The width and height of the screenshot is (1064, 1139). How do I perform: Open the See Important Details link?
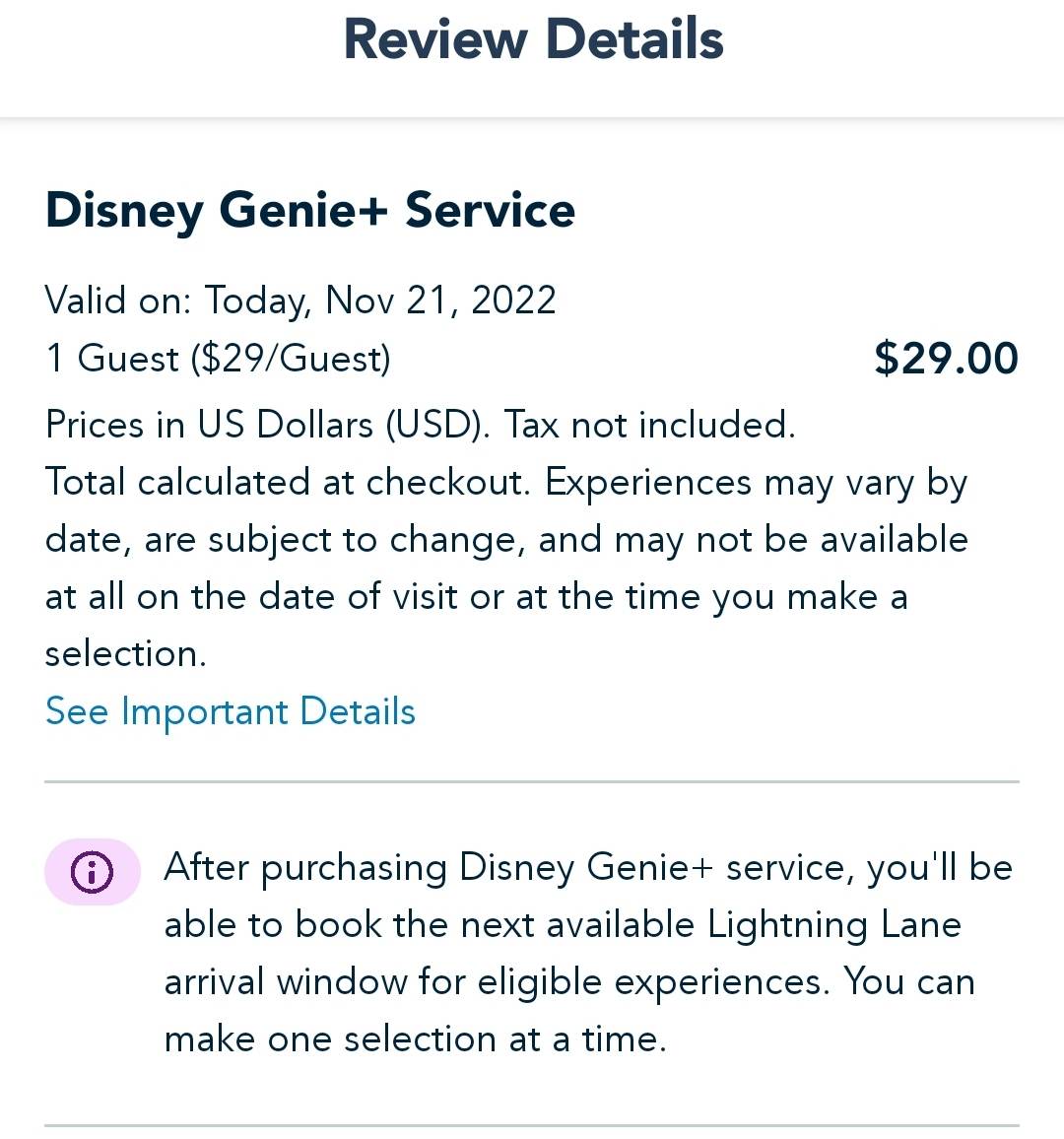tap(231, 711)
